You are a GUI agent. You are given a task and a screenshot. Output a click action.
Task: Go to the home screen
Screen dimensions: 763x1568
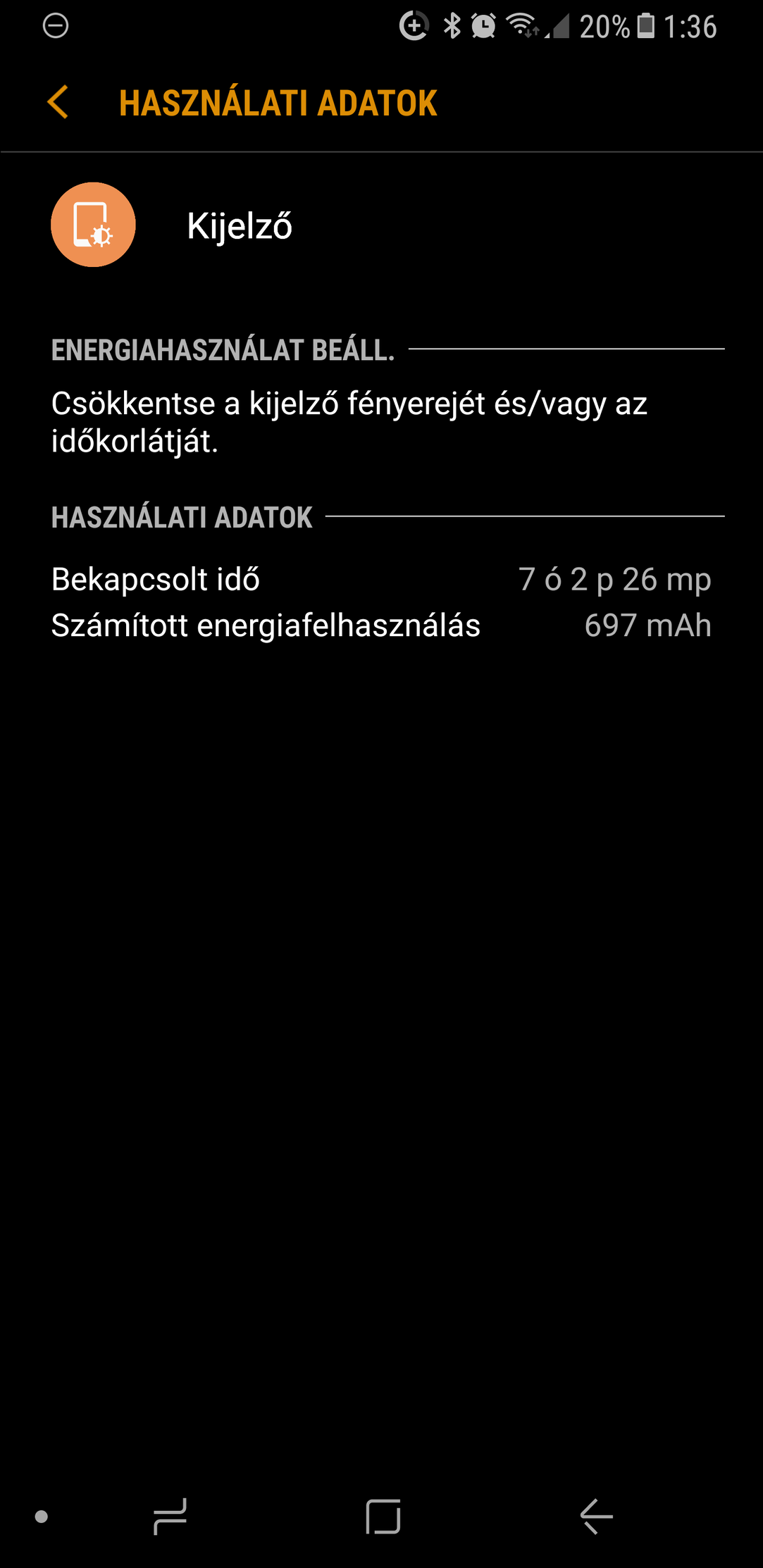tap(383, 1516)
